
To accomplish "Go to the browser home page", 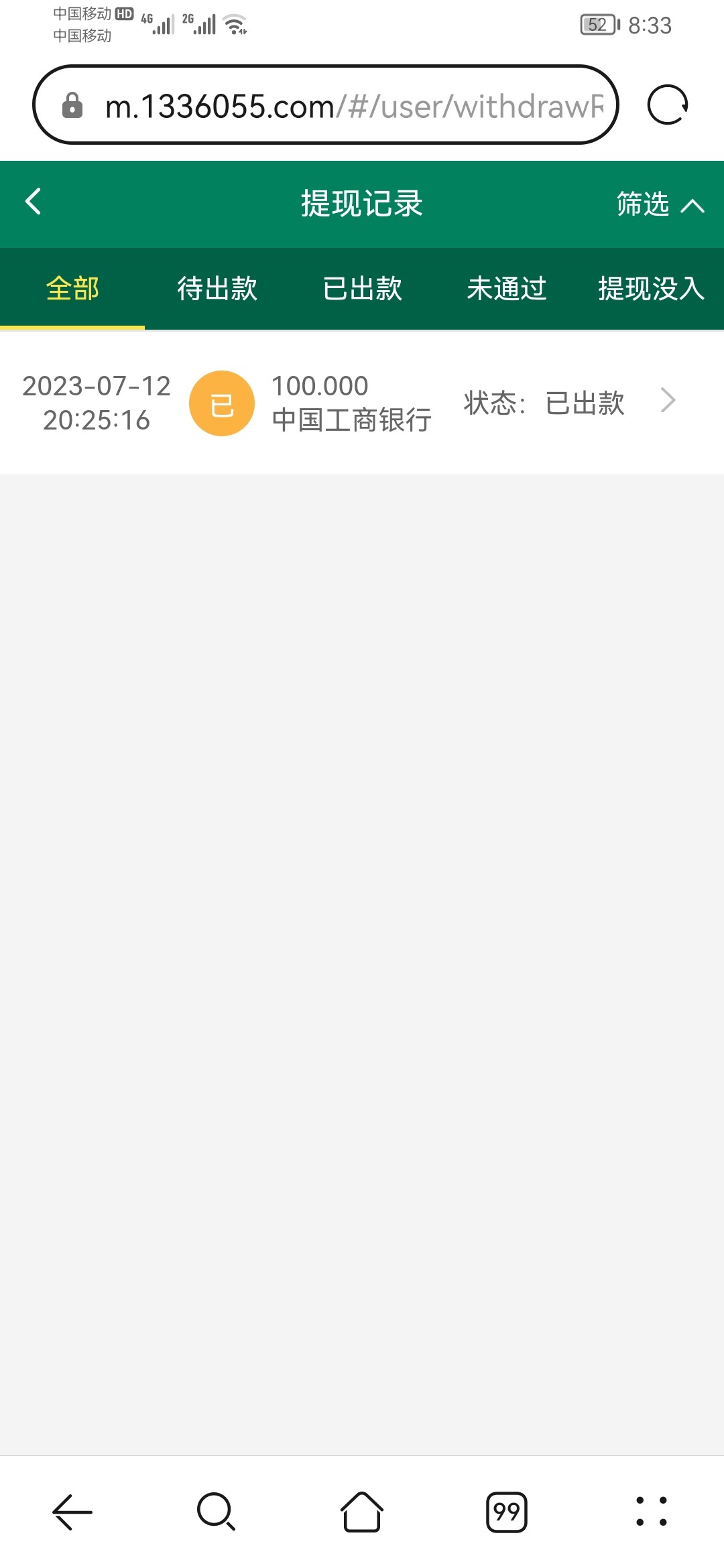I will (x=362, y=1512).
